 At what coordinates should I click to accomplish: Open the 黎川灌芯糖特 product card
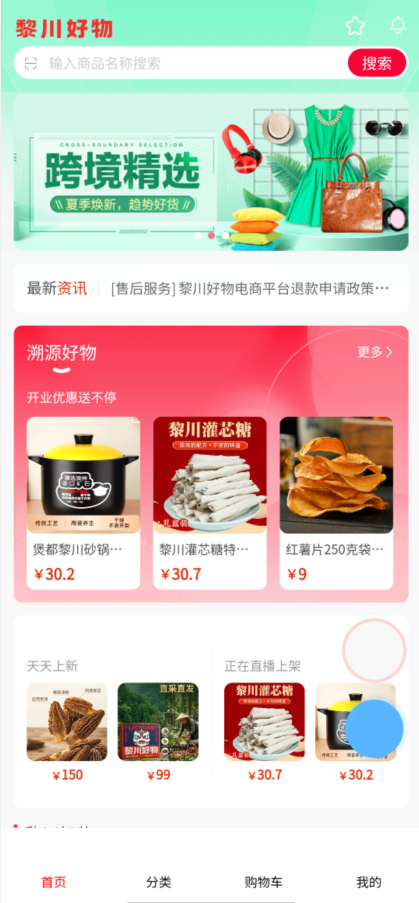click(210, 503)
